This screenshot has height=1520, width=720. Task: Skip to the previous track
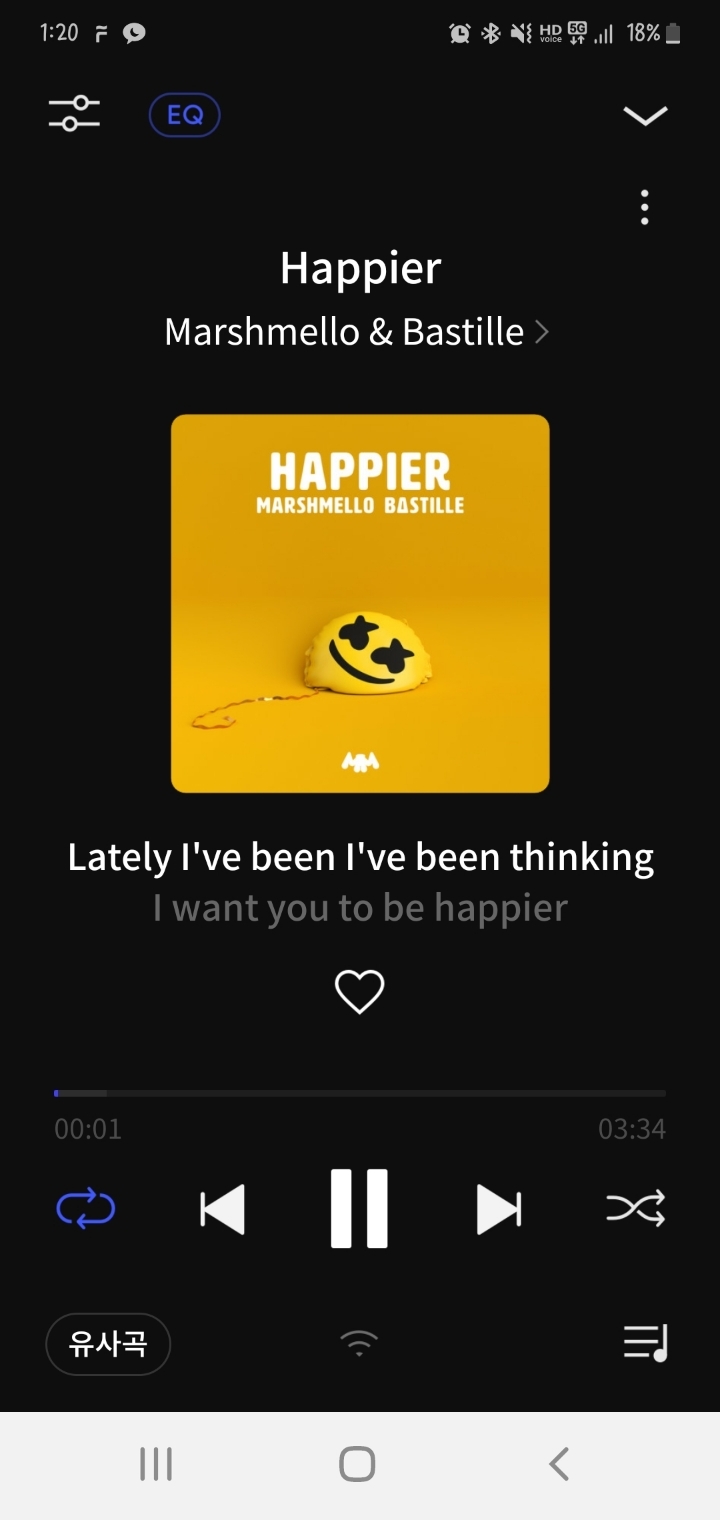(x=222, y=1210)
